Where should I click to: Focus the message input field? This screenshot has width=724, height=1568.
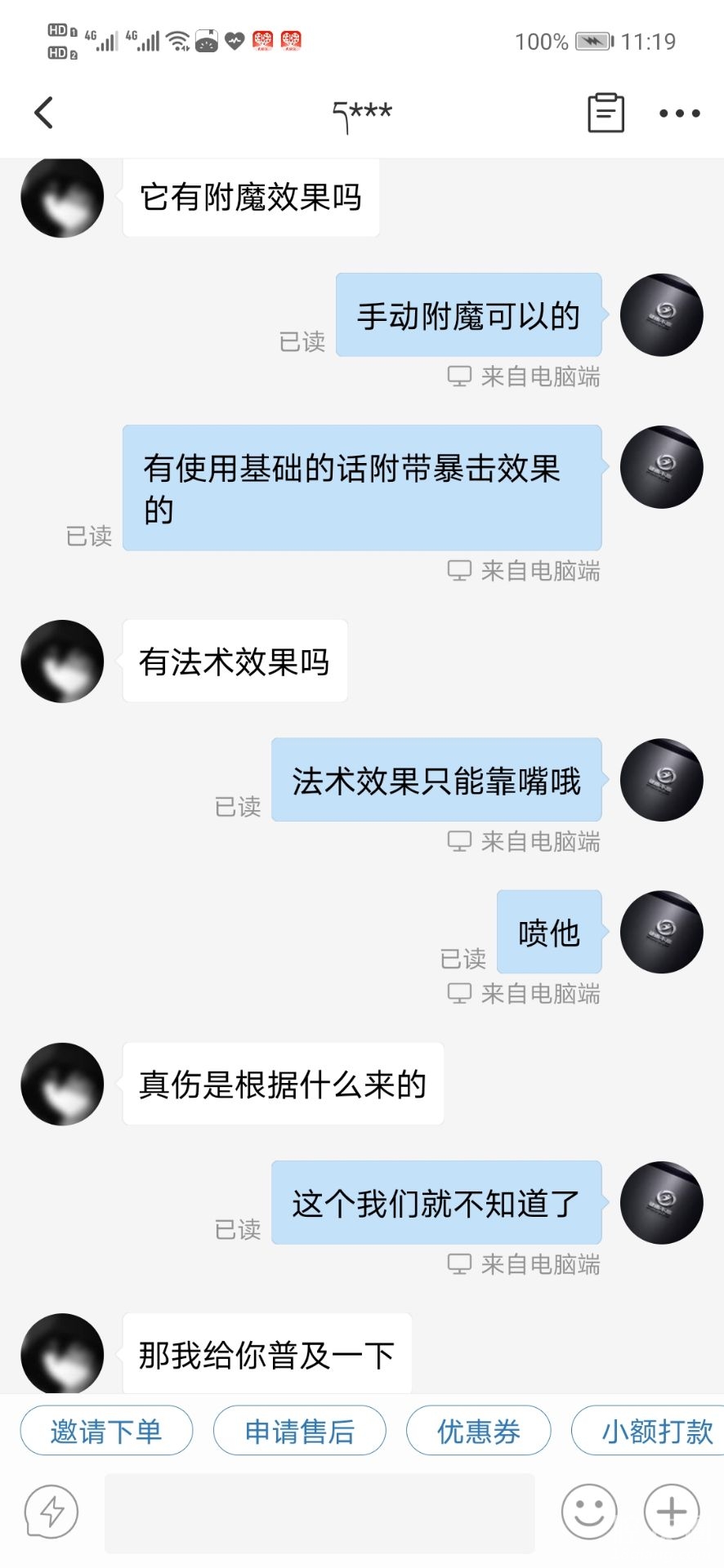click(320, 1512)
